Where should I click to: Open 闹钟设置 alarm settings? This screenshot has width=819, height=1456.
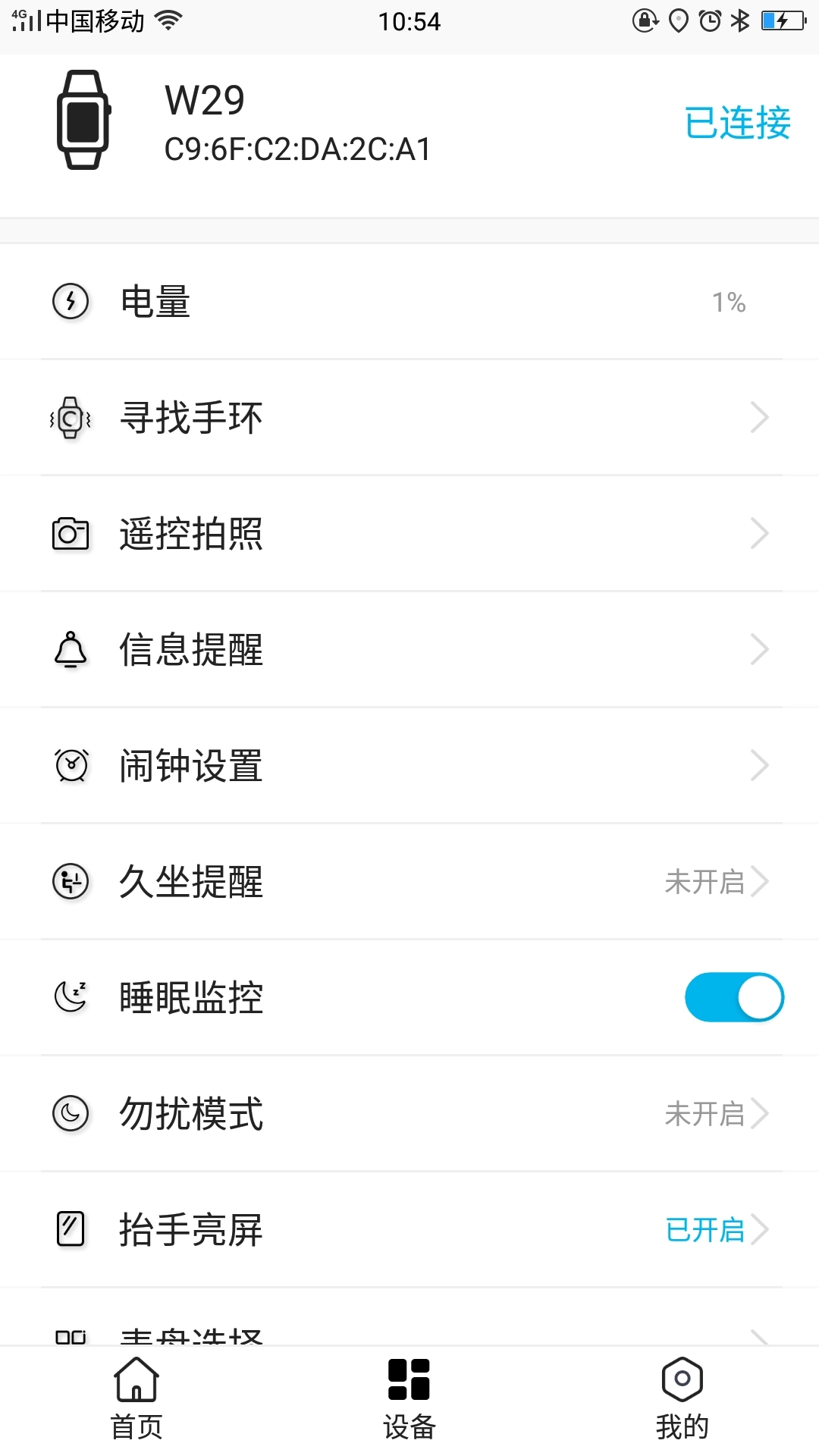pyautogui.click(x=409, y=766)
